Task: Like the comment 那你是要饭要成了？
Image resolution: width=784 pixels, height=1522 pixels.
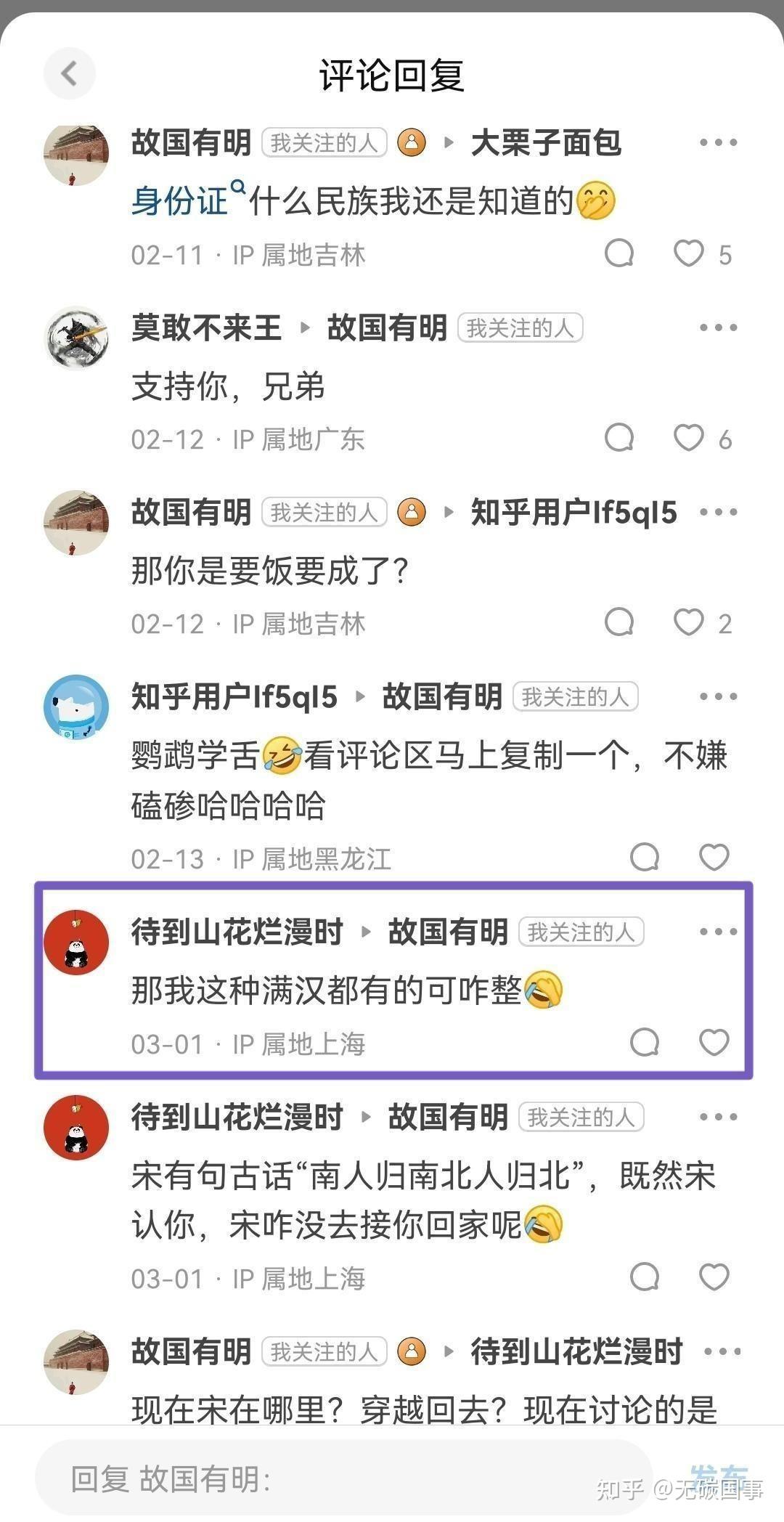Action: [689, 622]
